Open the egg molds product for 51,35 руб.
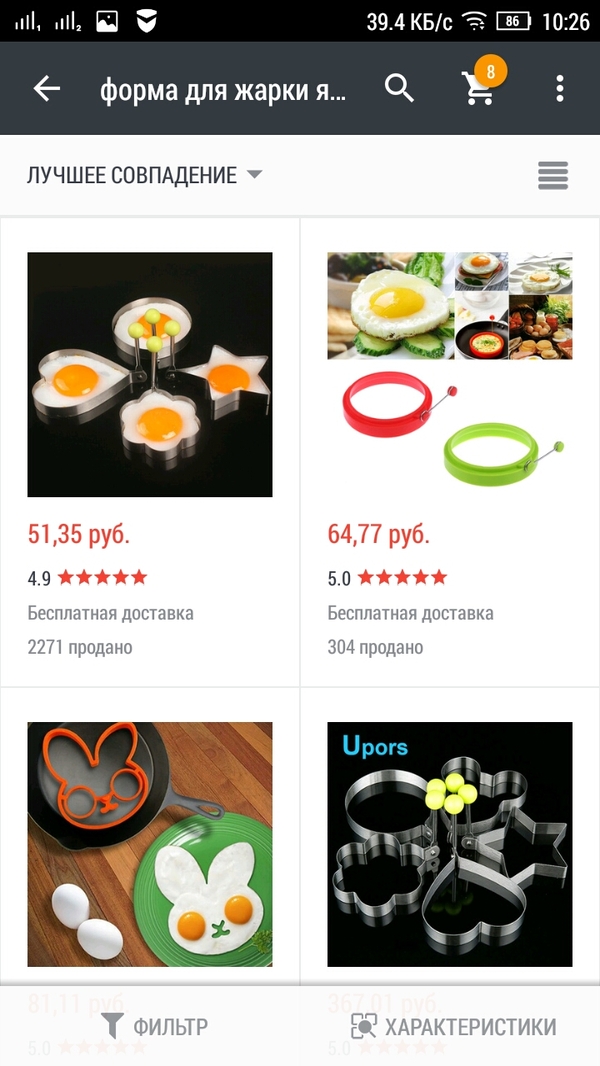This screenshot has width=600, height=1066. click(150, 375)
